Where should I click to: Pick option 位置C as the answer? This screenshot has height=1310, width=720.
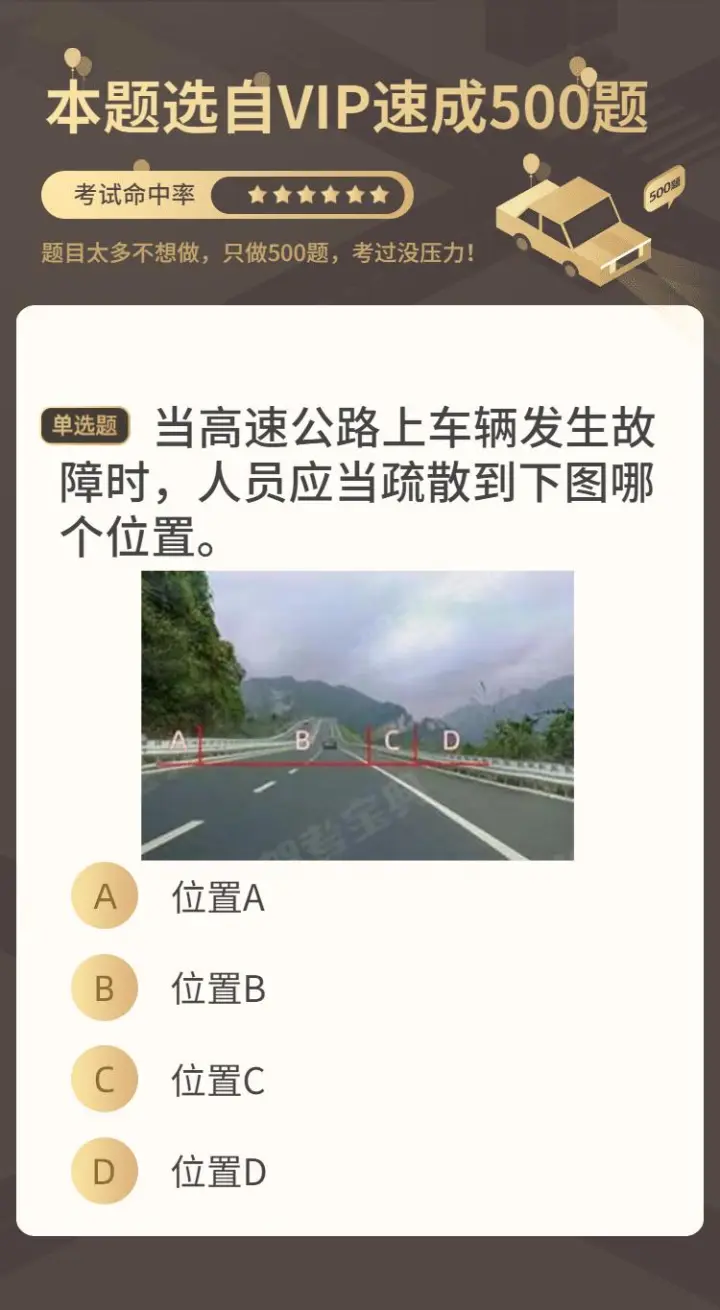104,1080
